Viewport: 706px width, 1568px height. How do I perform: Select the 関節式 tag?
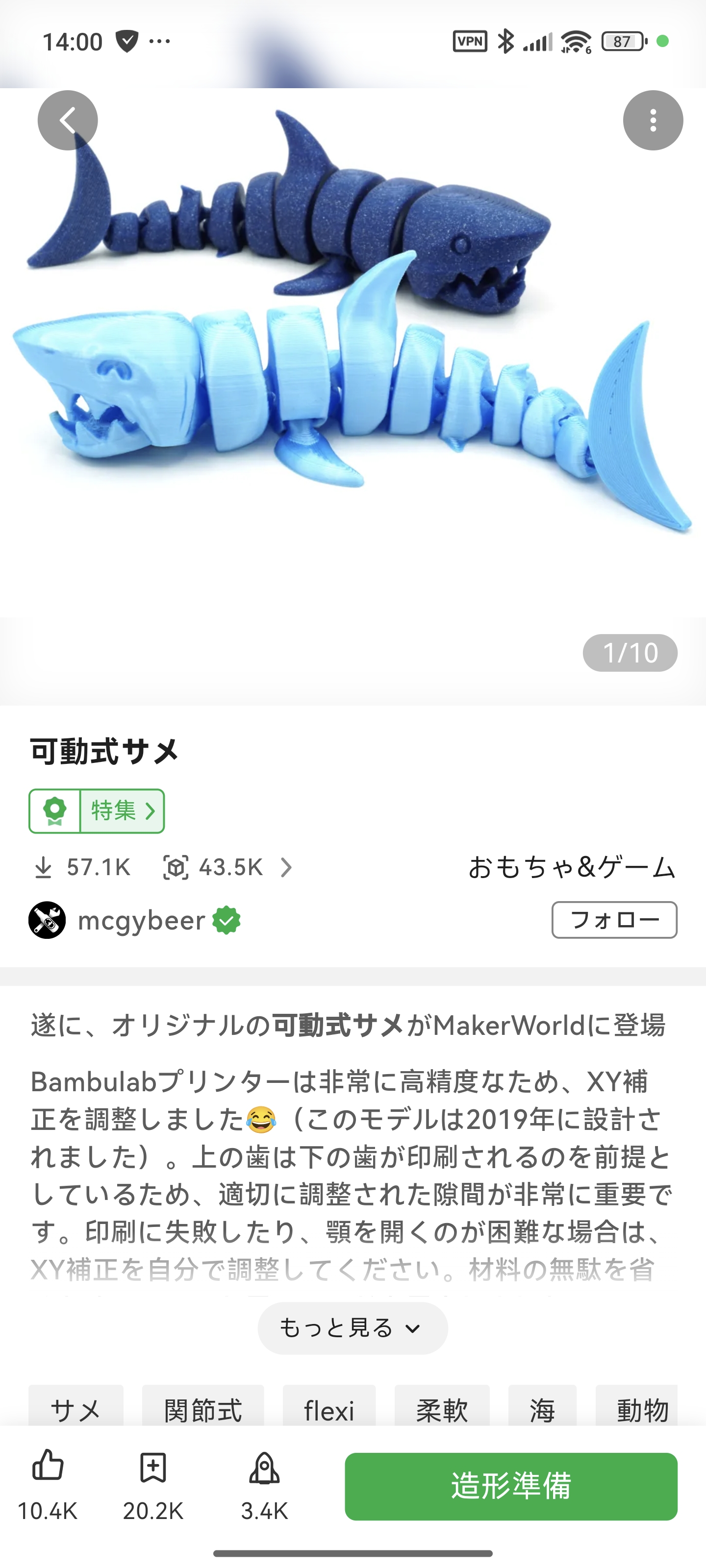click(x=203, y=1409)
